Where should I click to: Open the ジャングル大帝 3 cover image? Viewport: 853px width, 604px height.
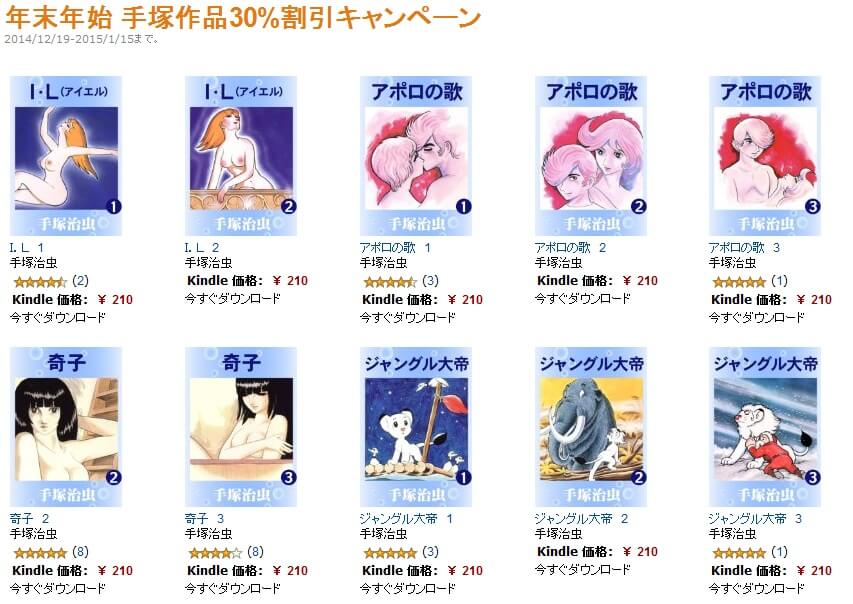tap(765, 427)
